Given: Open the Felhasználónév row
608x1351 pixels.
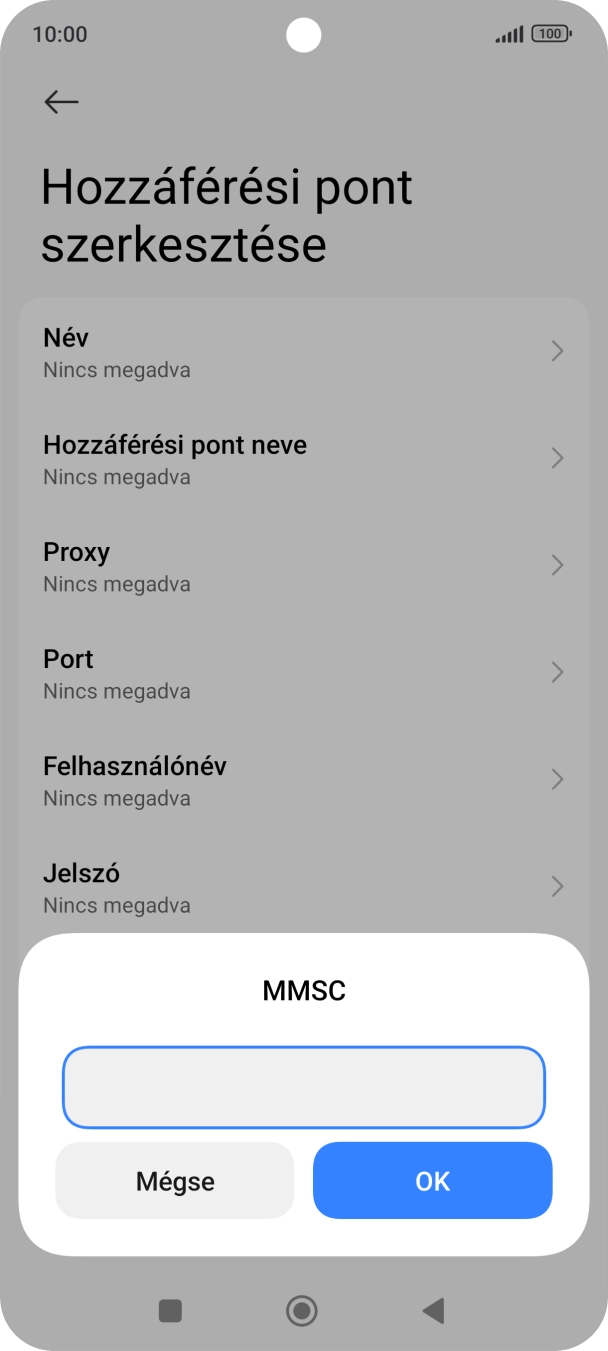Looking at the screenshot, I should coord(303,780).
